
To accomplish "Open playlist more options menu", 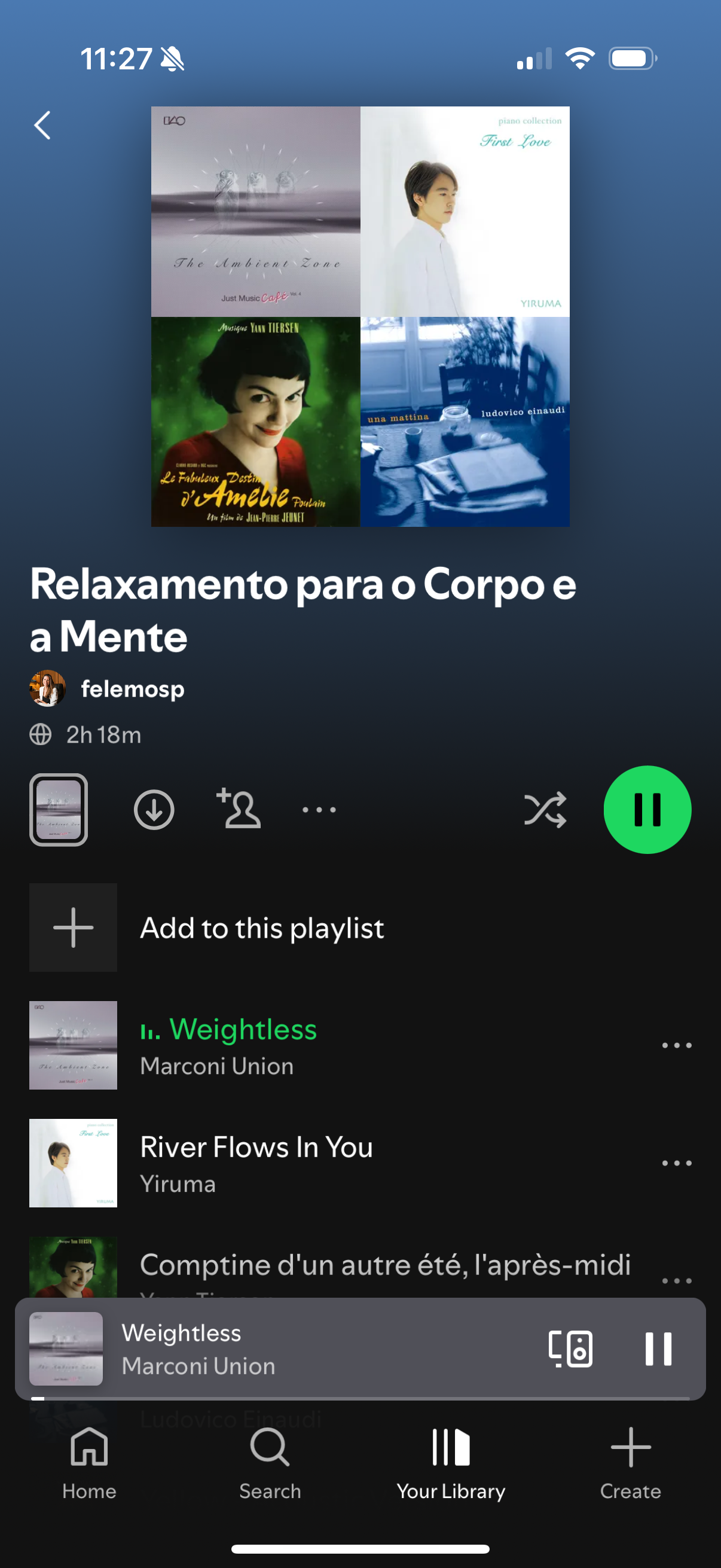I will click(x=319, y=810).
